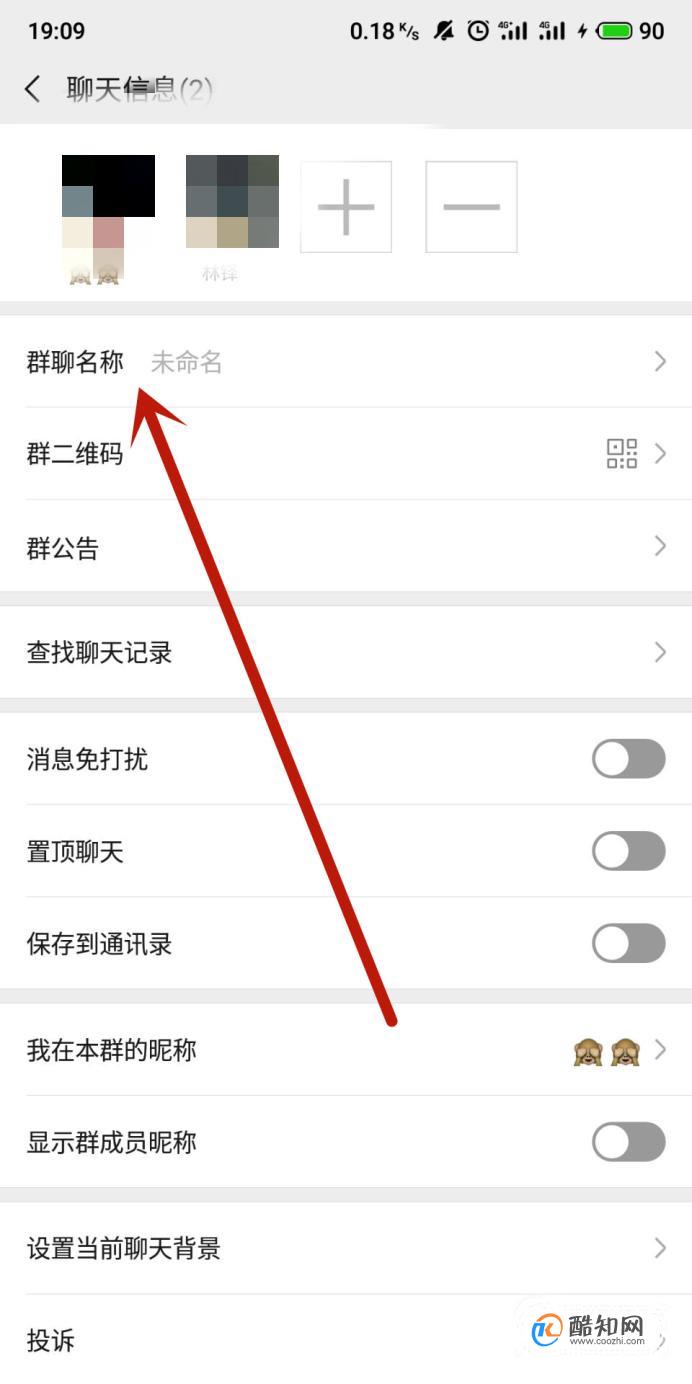Open the 我在本群的昵称 row
The width and height of the screenshot is (692, 1384).
pos(346,1050)
